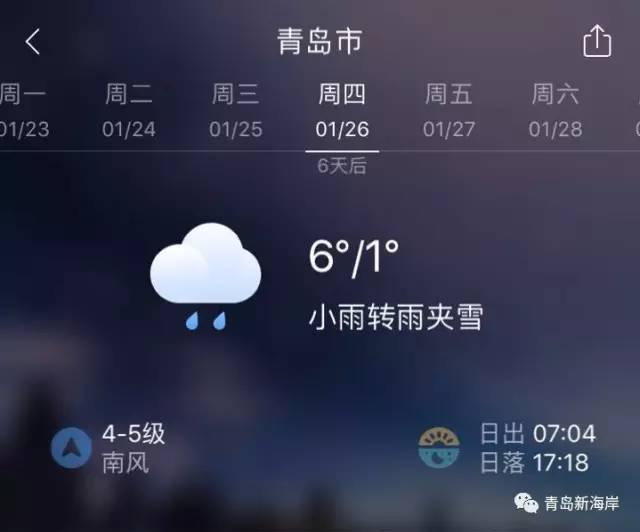
Task: Go back using the top arrow
Action: [x=33, y=42]
